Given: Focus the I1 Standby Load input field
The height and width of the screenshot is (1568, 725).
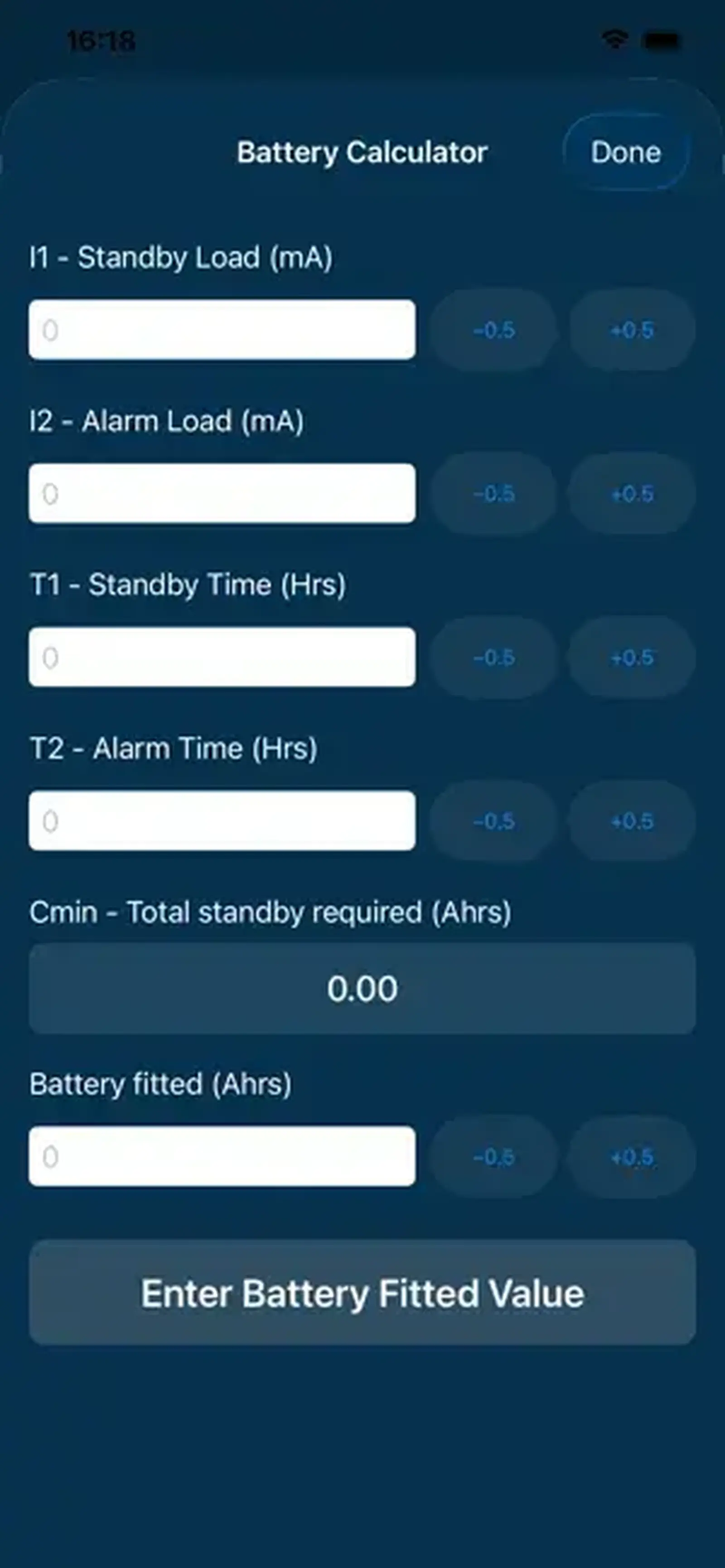Looking at the screenshot, I should (222, 329).
